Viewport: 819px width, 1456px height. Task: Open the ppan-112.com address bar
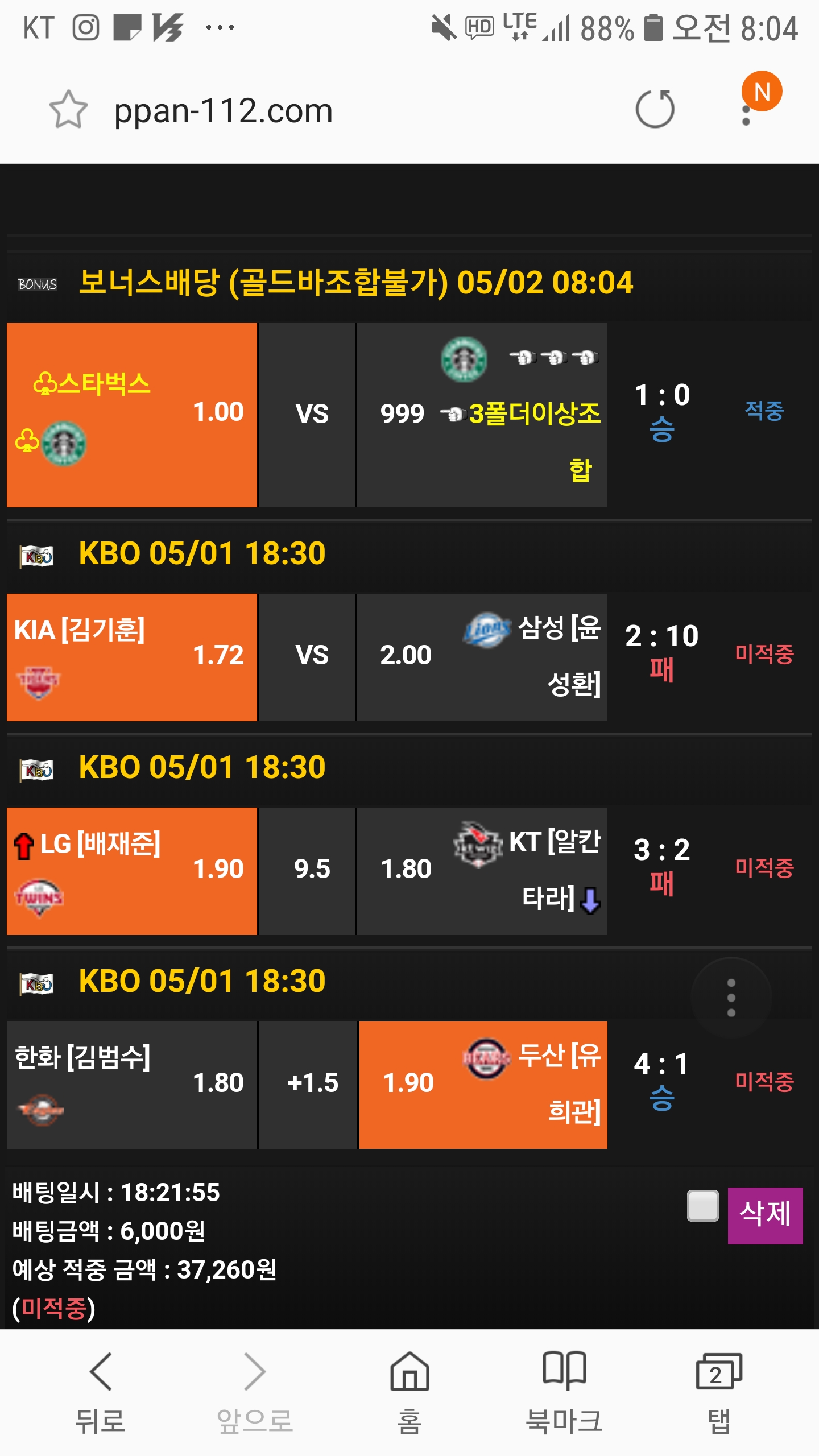[341, 110]
